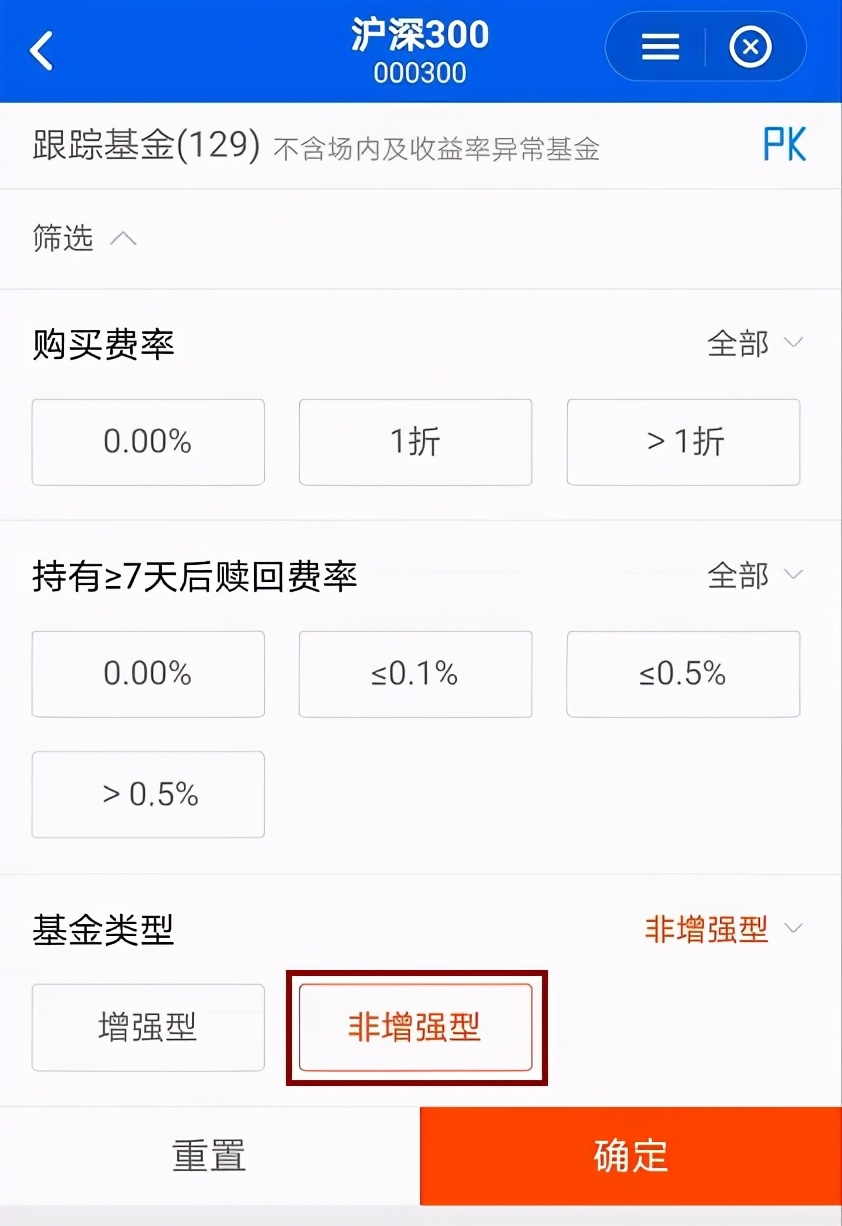Select the 0.00% redemption fee option
842x1226 pixels.
(x=147, y=674)
